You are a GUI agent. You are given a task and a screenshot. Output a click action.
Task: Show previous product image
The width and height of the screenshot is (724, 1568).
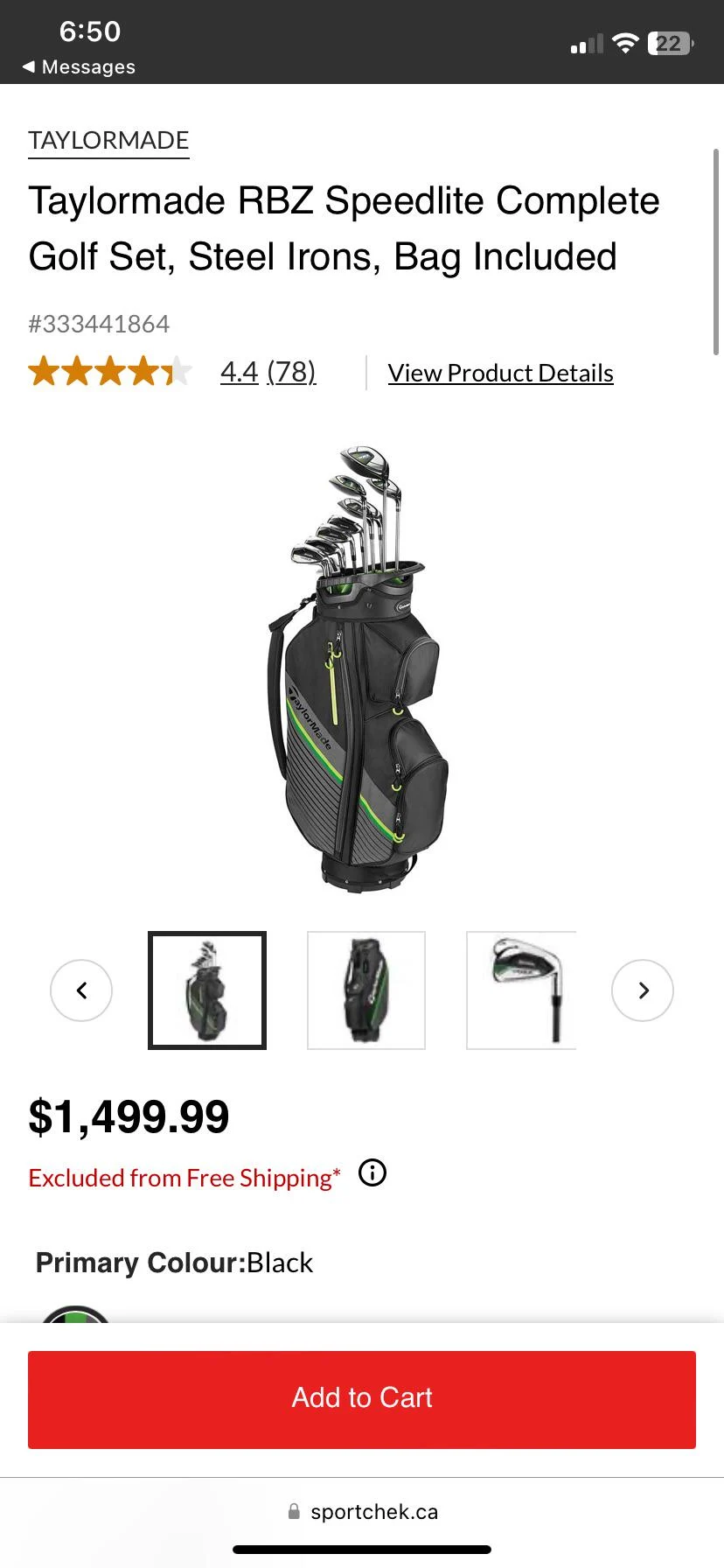pos(81,990)
